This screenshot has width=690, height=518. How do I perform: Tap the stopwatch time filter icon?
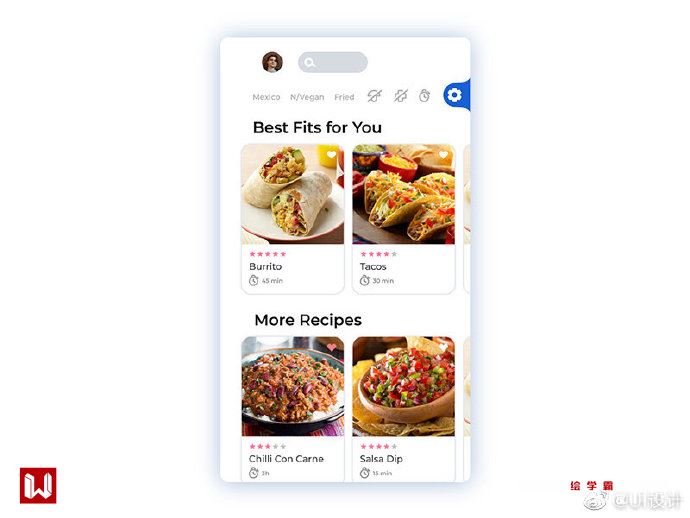[x=424, y=96]
